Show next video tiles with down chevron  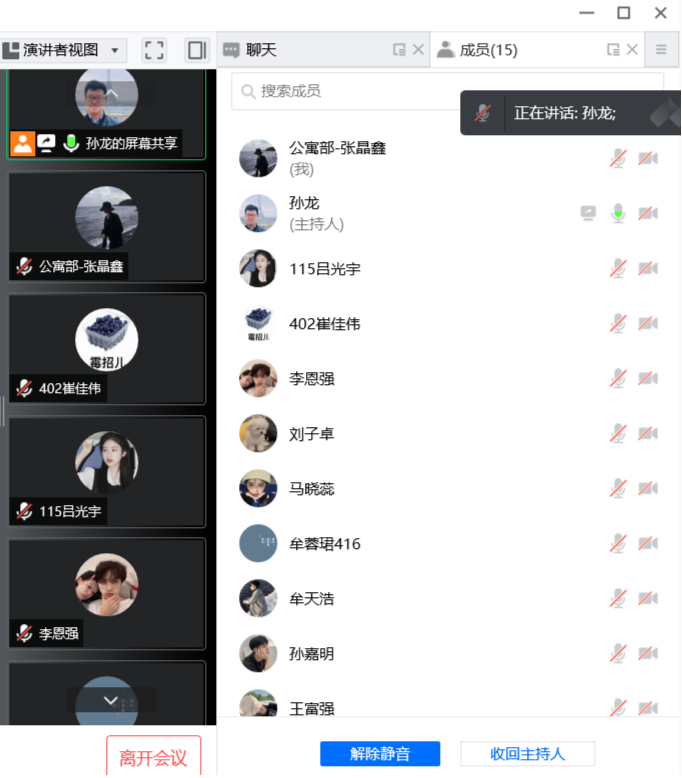(x=111, y=700)
